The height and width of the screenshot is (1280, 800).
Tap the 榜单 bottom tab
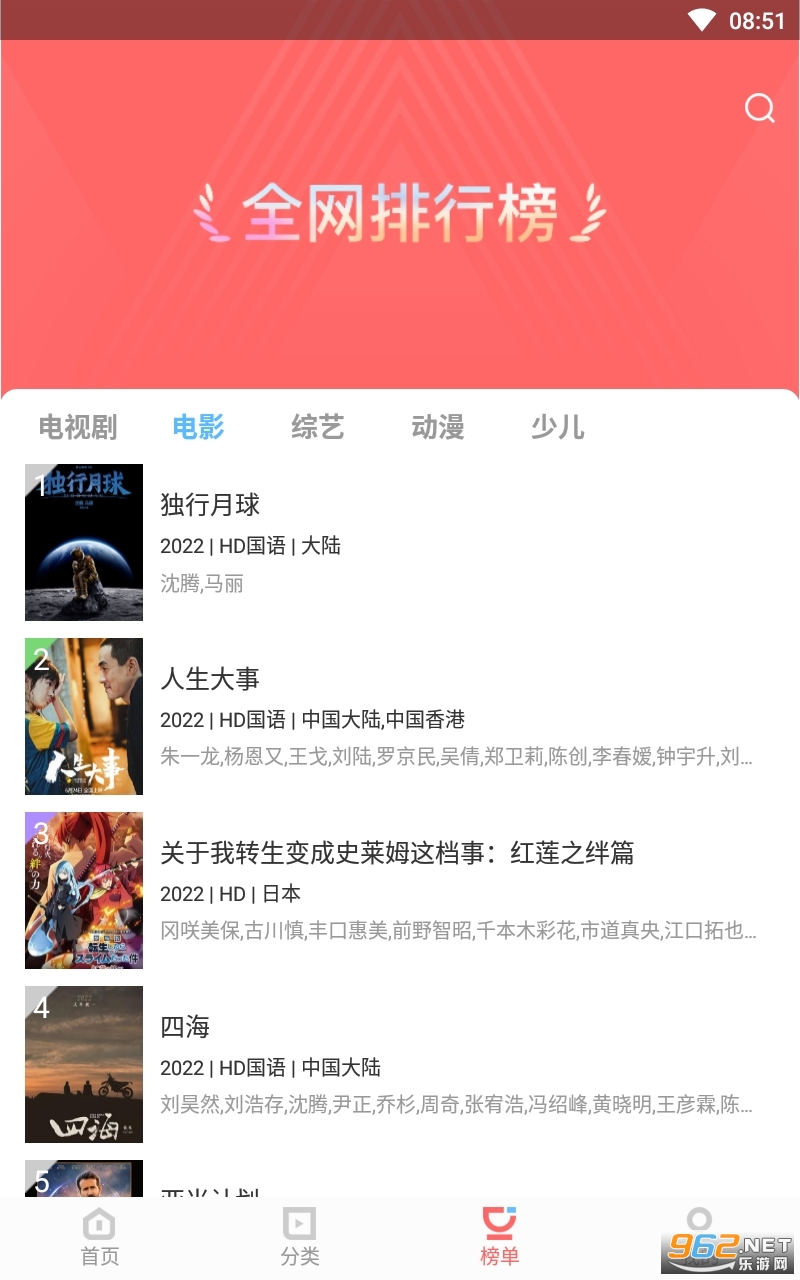[x=500, y=1237]
